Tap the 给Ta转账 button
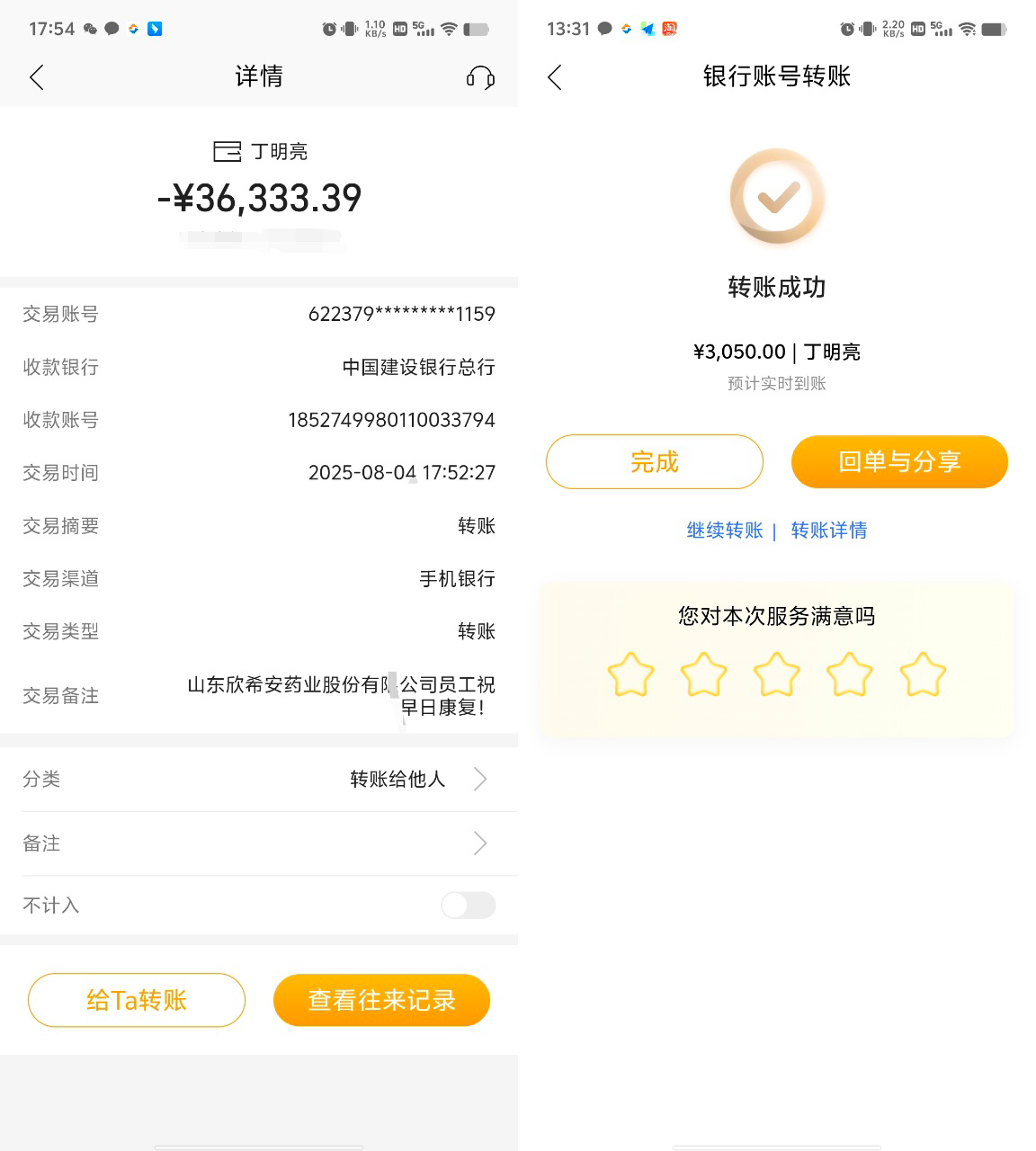The height and width of the screenshot is (1151, 1036). click(x=137, y=1000)
